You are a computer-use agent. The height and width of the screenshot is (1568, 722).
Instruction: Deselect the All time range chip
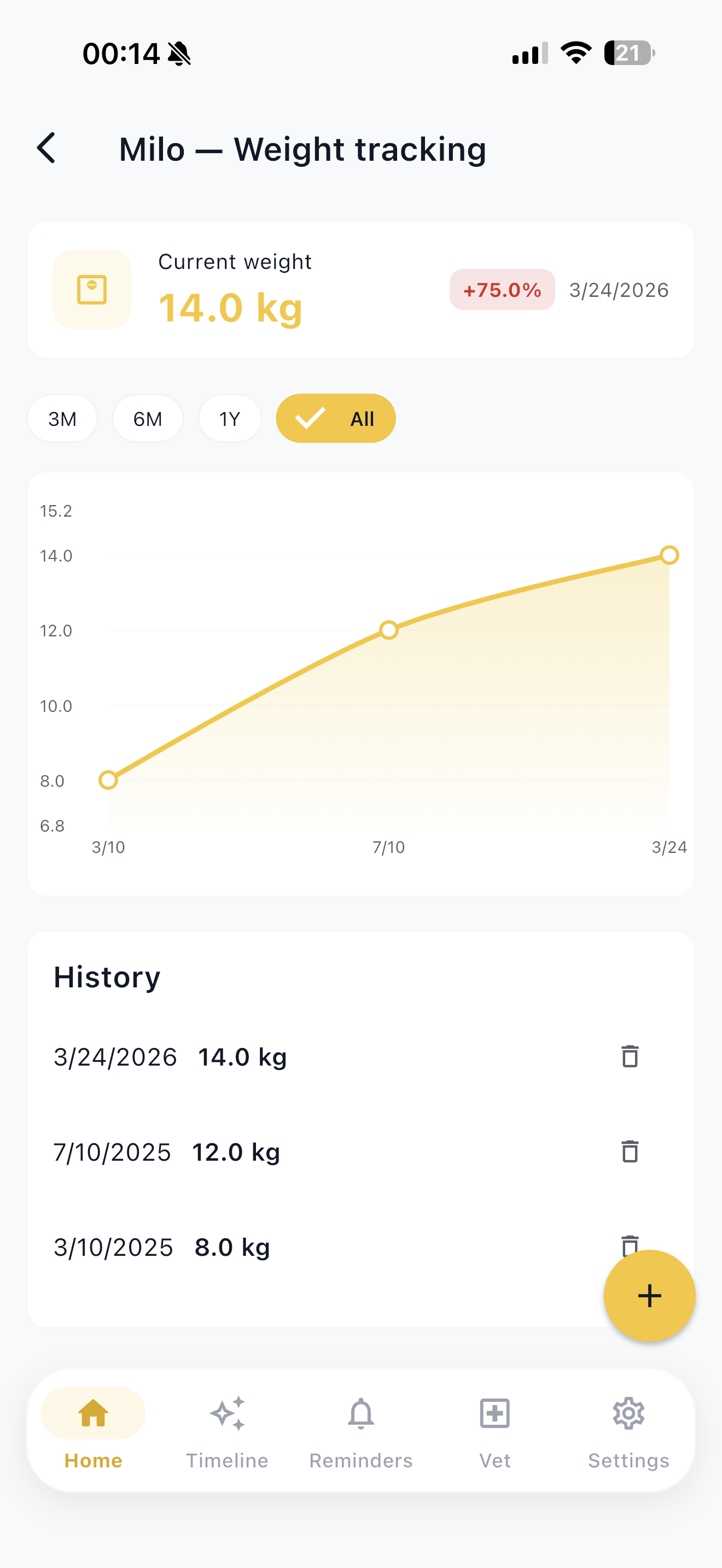[335, 418]
